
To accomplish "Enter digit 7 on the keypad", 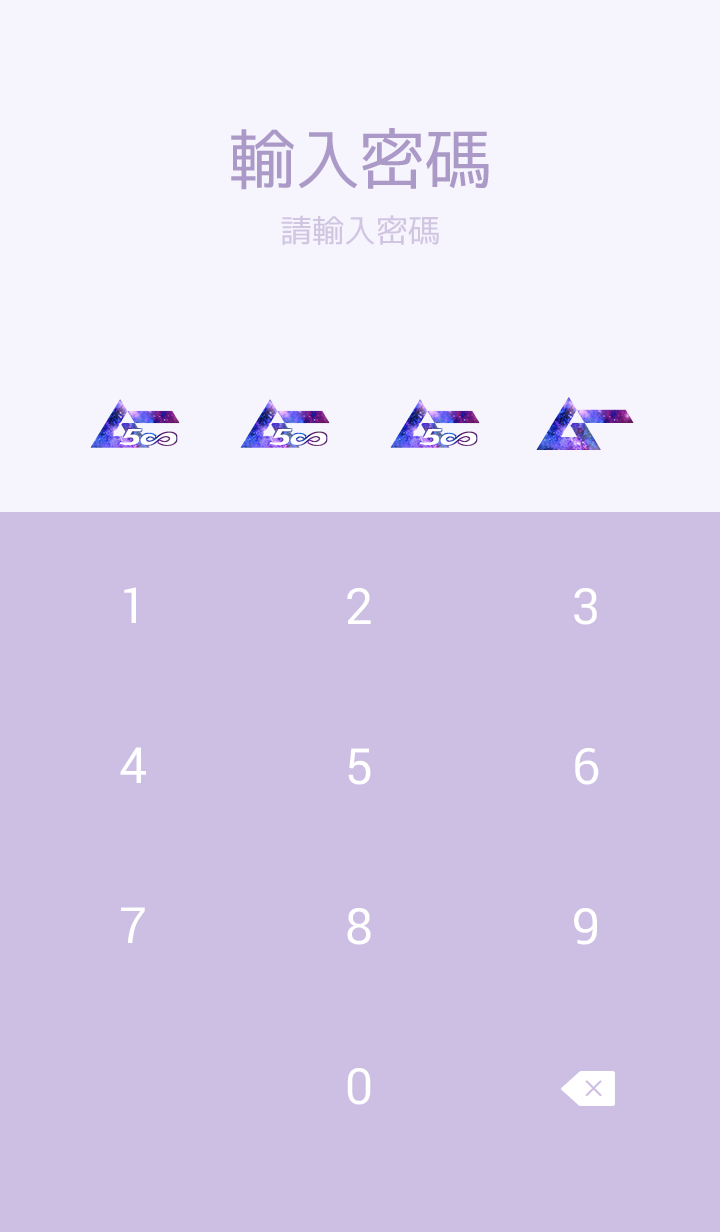I will [132, 927].
